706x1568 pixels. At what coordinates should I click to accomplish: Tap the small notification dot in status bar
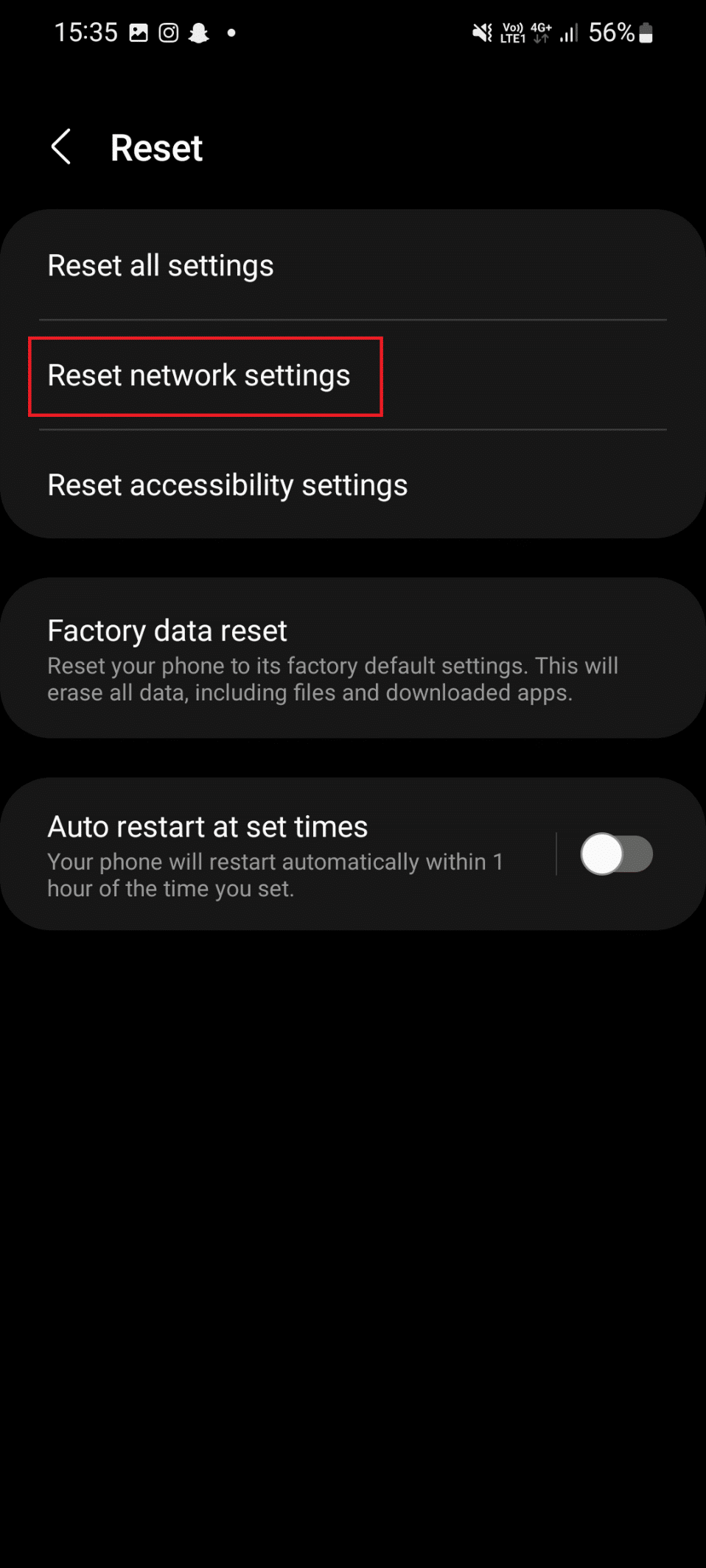click(x=231, y=34)
